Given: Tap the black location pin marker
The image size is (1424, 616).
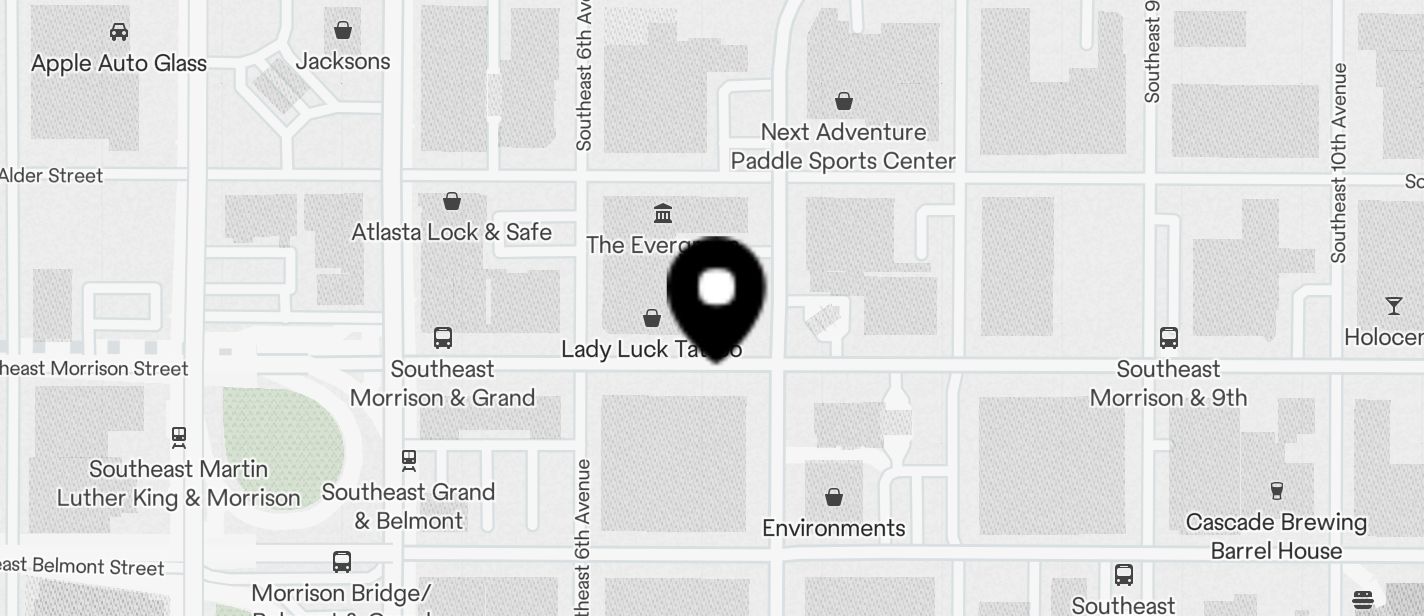Looking at the screenshot, I should [716, 291].
